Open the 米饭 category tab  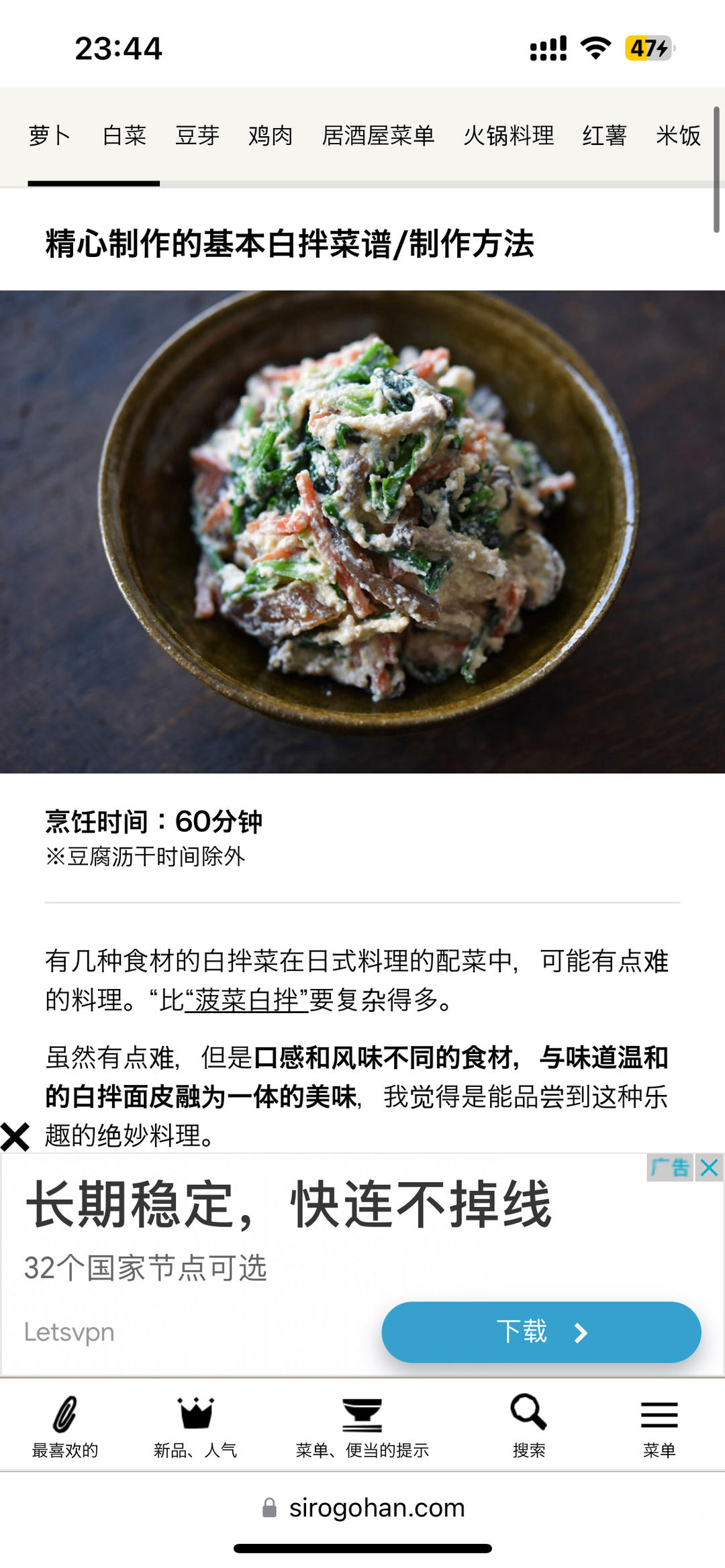(x=678, y=136)
